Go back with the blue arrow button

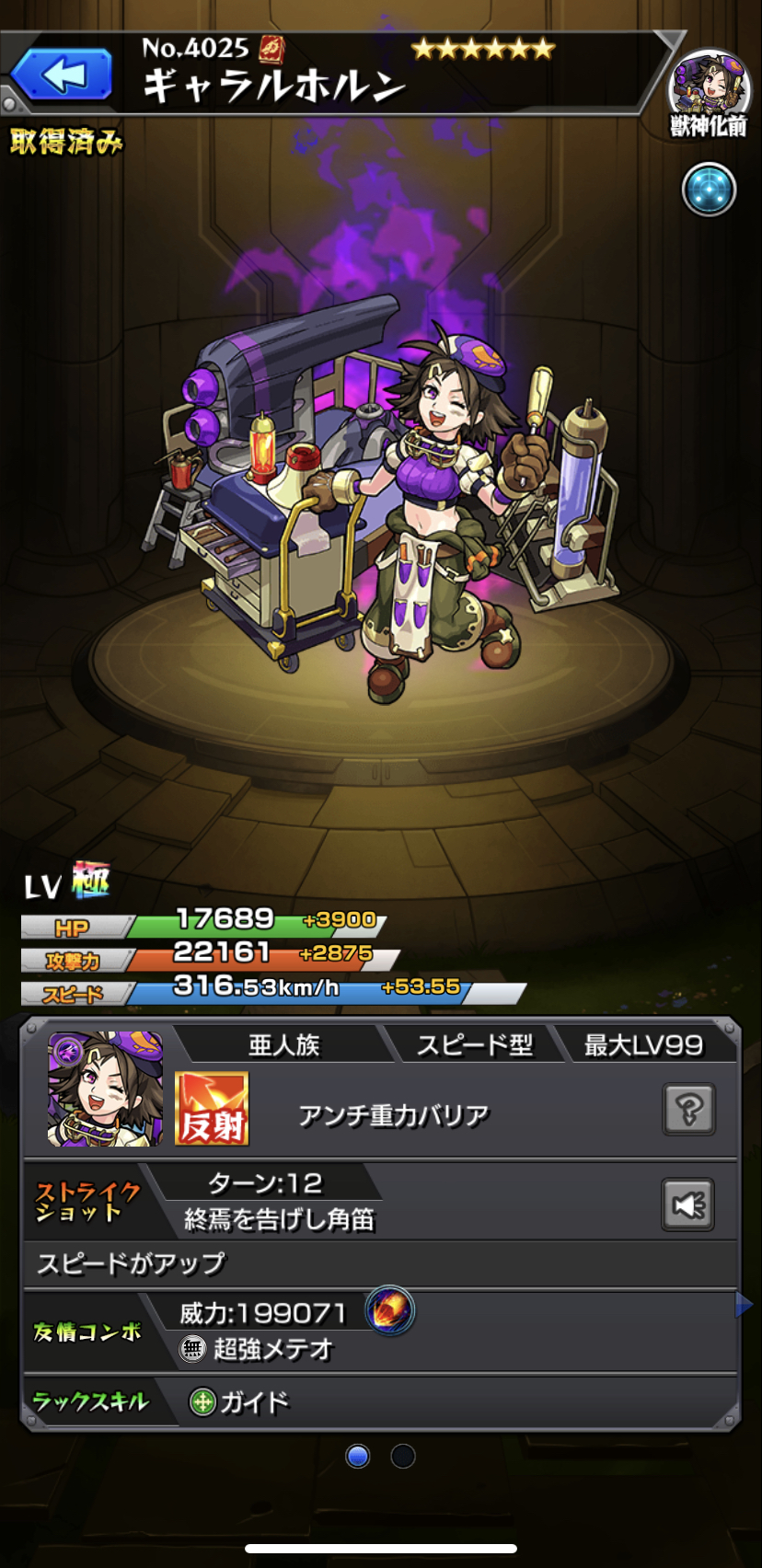(63, 75)
